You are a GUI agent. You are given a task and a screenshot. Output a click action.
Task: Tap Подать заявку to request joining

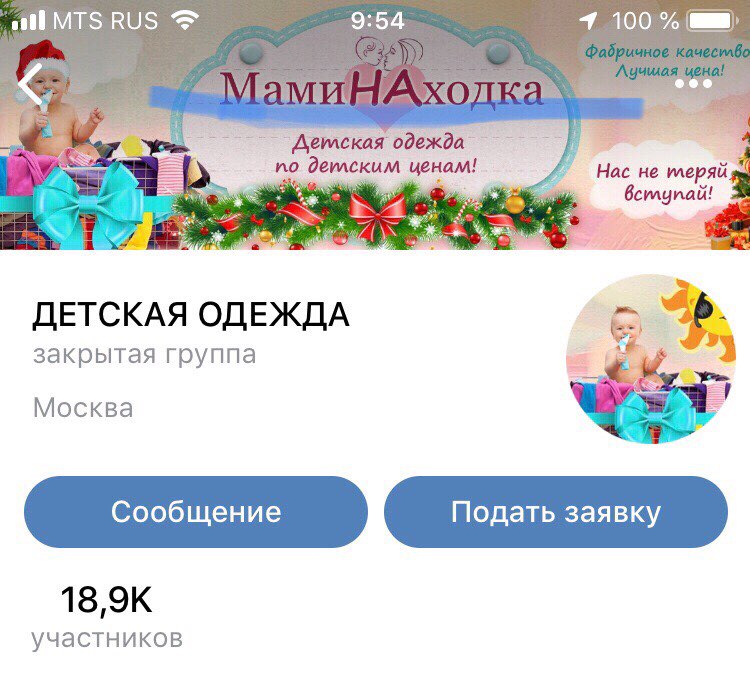(x=556, y=512)
